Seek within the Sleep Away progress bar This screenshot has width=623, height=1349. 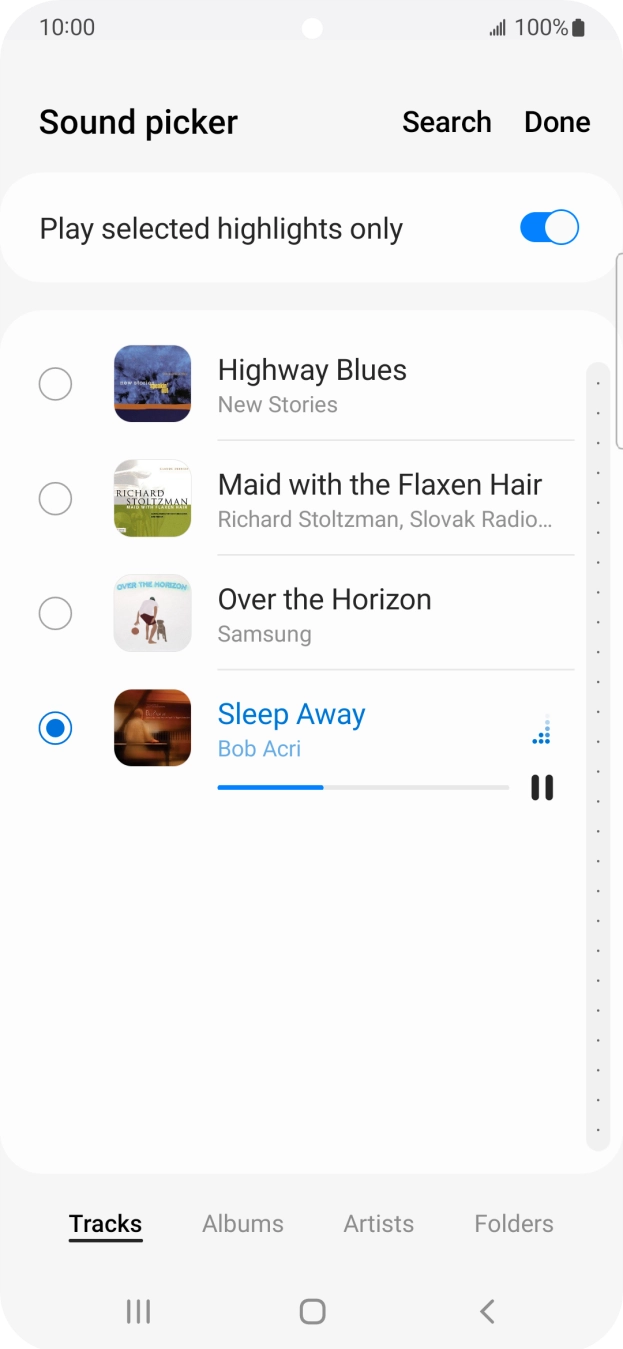tap(362, 788)
